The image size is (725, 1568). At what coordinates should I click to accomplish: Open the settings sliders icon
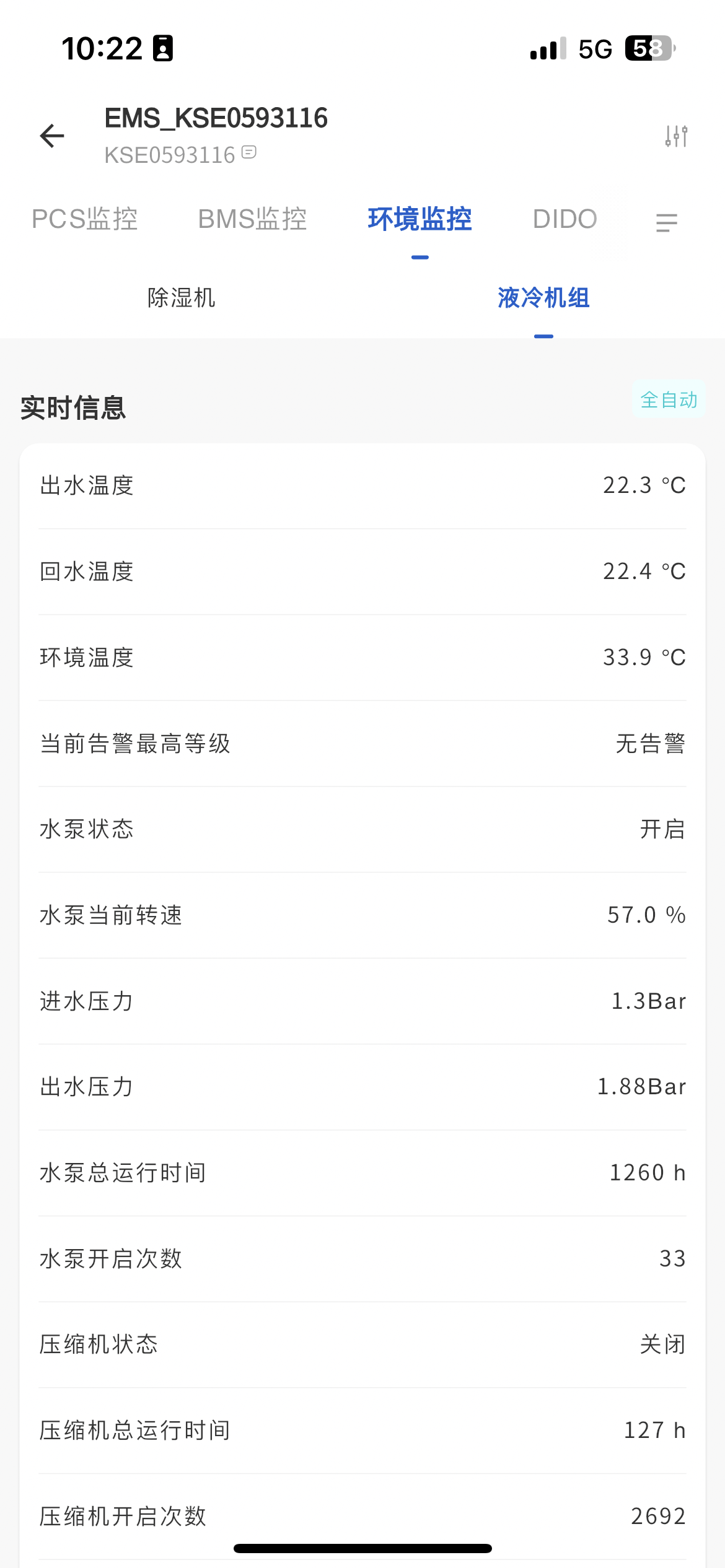(676, 136)
